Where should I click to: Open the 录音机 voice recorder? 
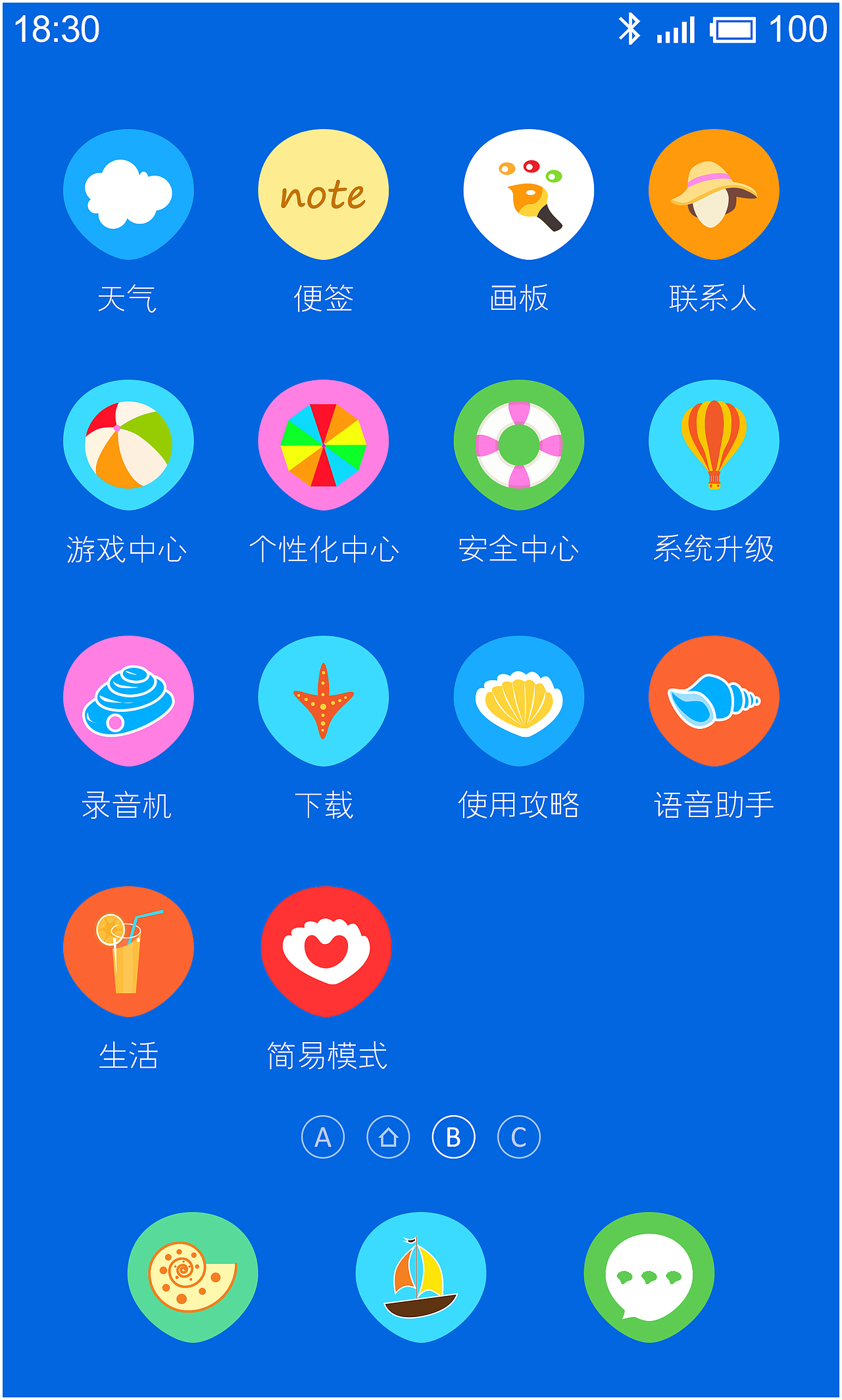click(128, 696)
